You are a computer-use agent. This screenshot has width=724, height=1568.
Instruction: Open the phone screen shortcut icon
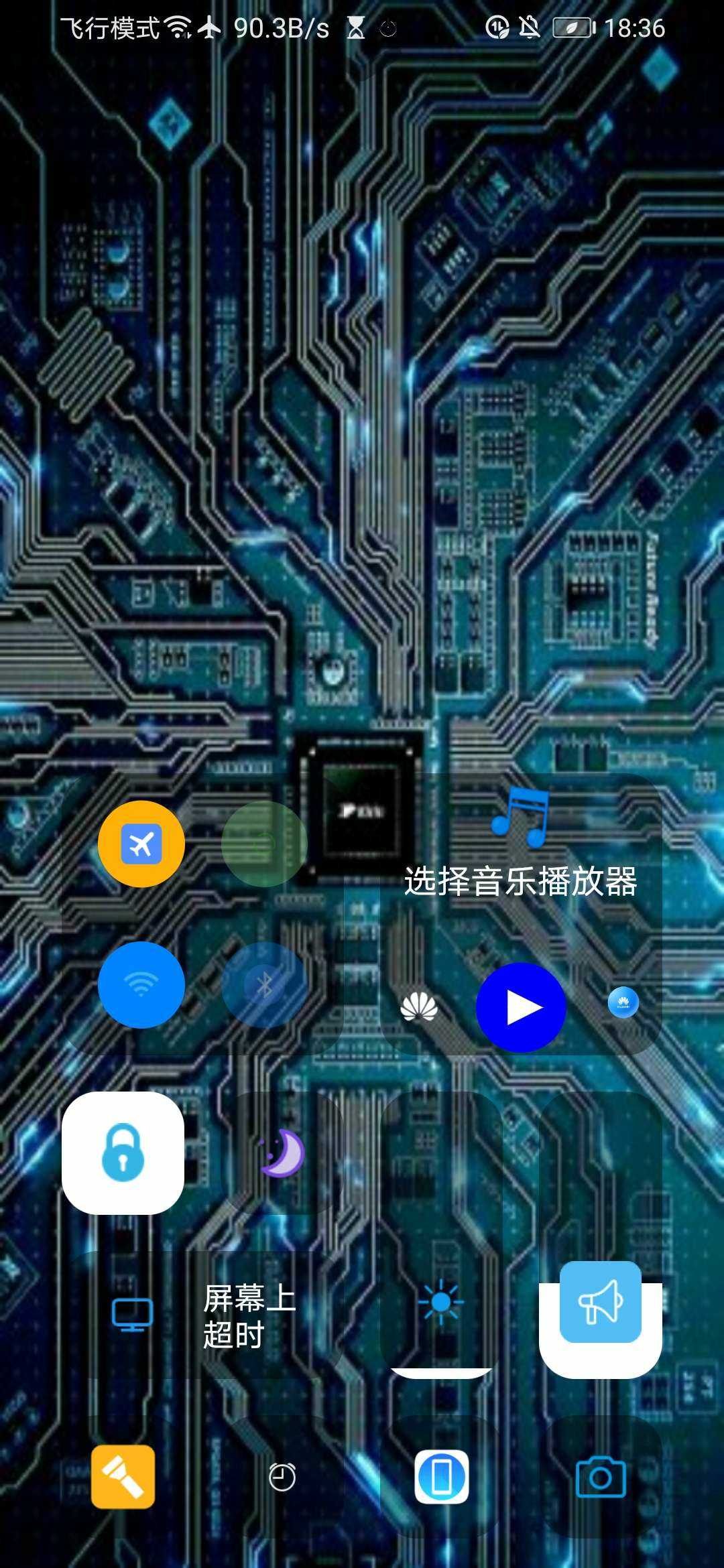tap(441, 1477)
